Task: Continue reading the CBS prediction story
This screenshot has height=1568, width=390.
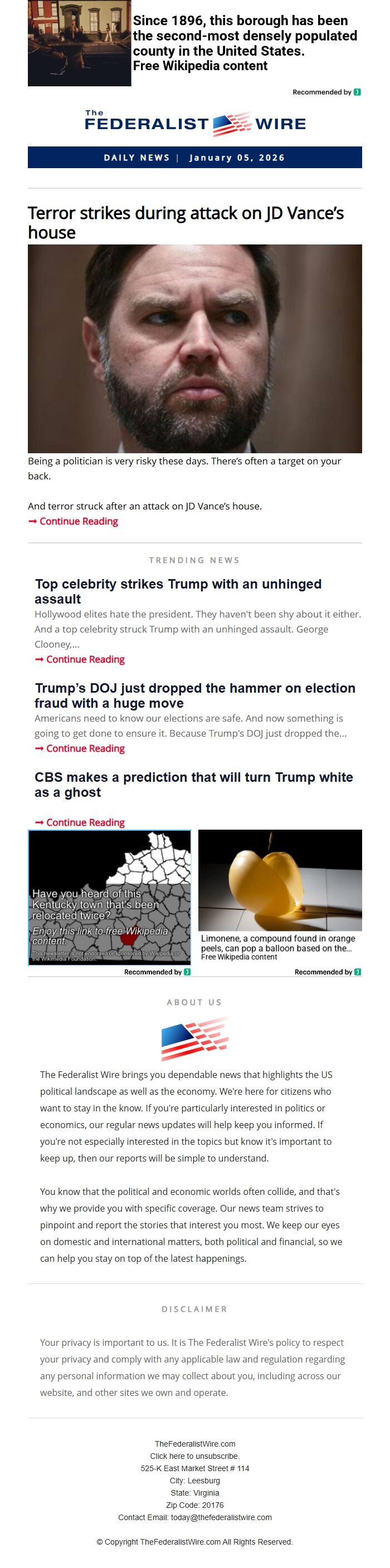Action: (x=85, y=822)
